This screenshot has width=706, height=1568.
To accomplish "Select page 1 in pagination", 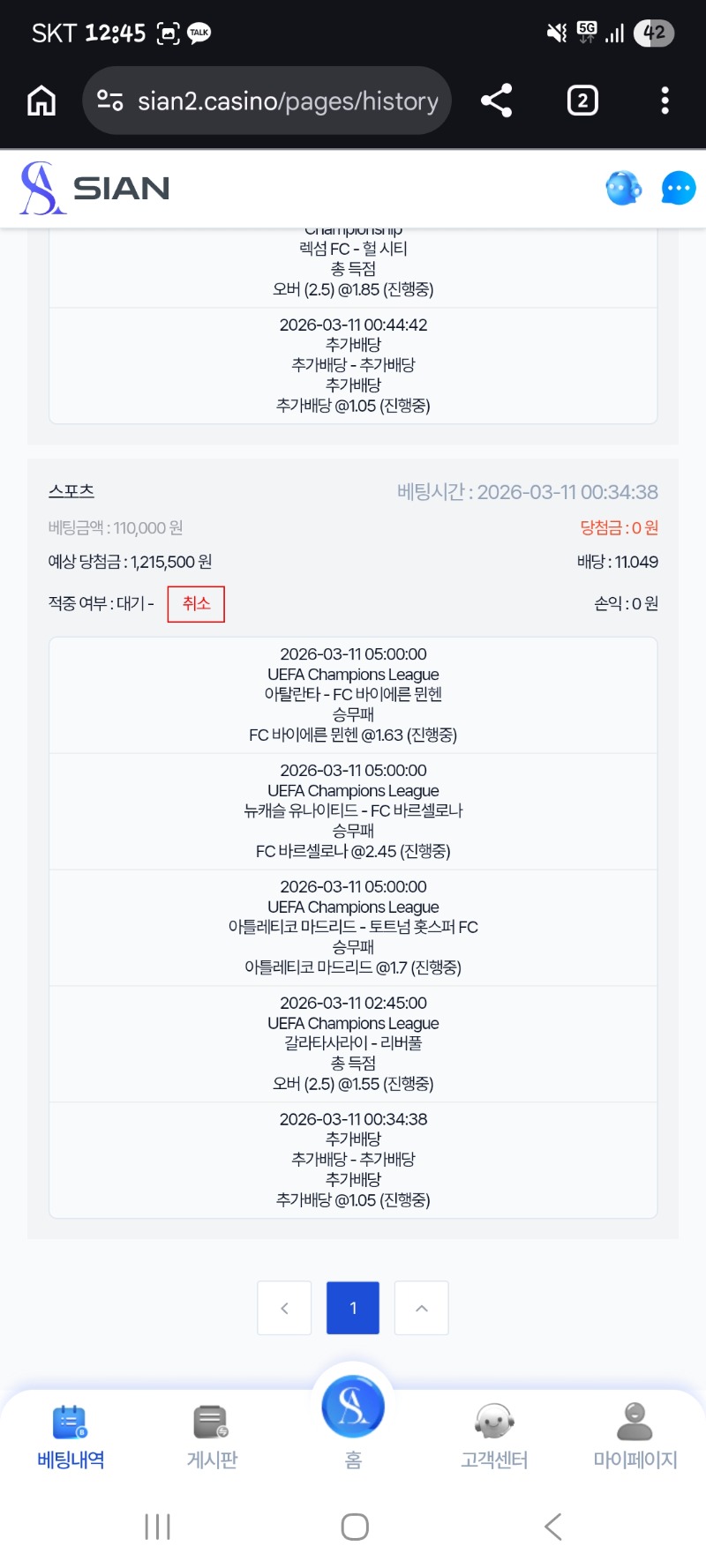I will [x=353, y=1308].
